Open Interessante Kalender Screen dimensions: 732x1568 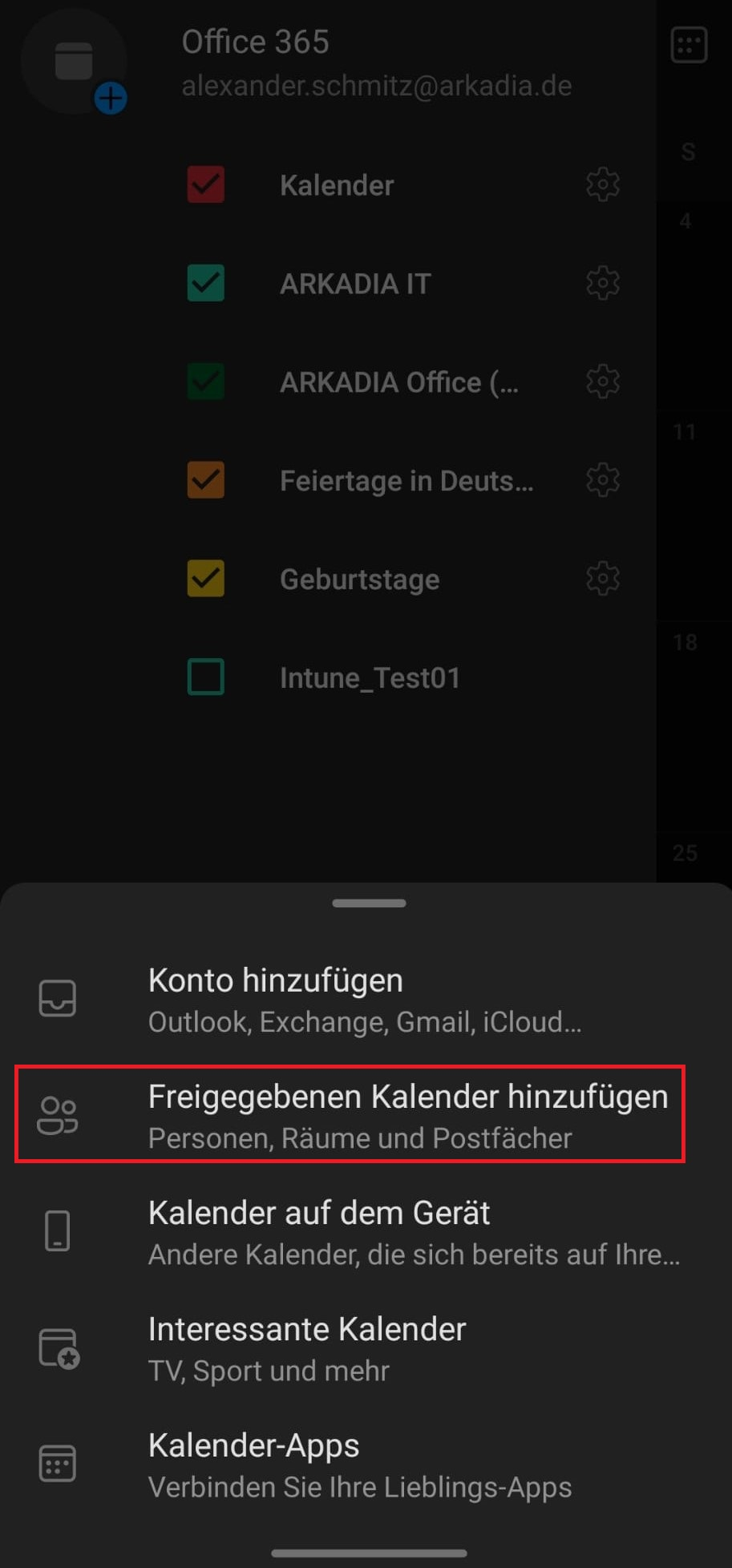(366, 1348)
